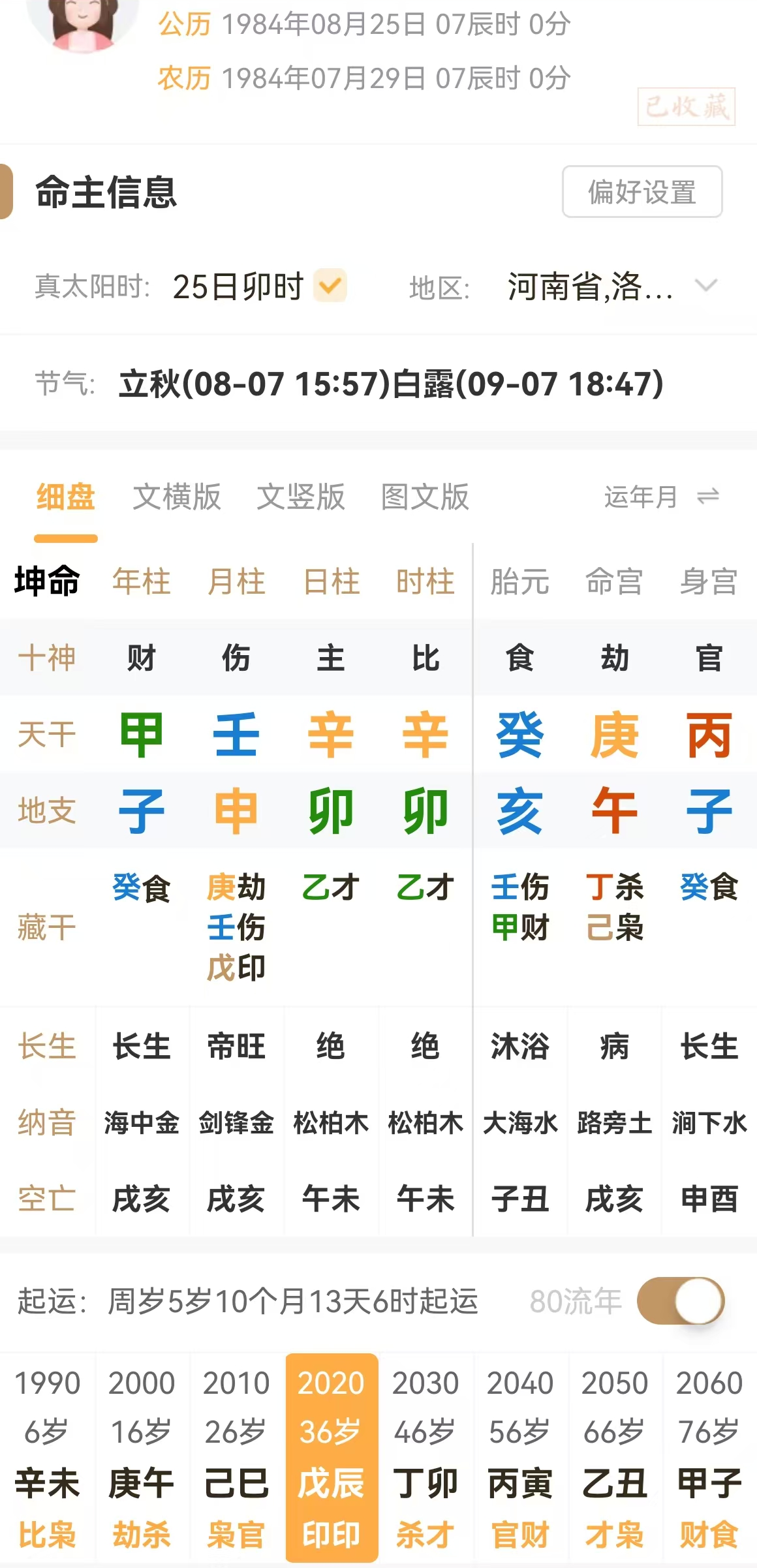This screenshot has width=757, height=1568.
Task: Expand the 地区 region dropdown
Action: (706, 286)
